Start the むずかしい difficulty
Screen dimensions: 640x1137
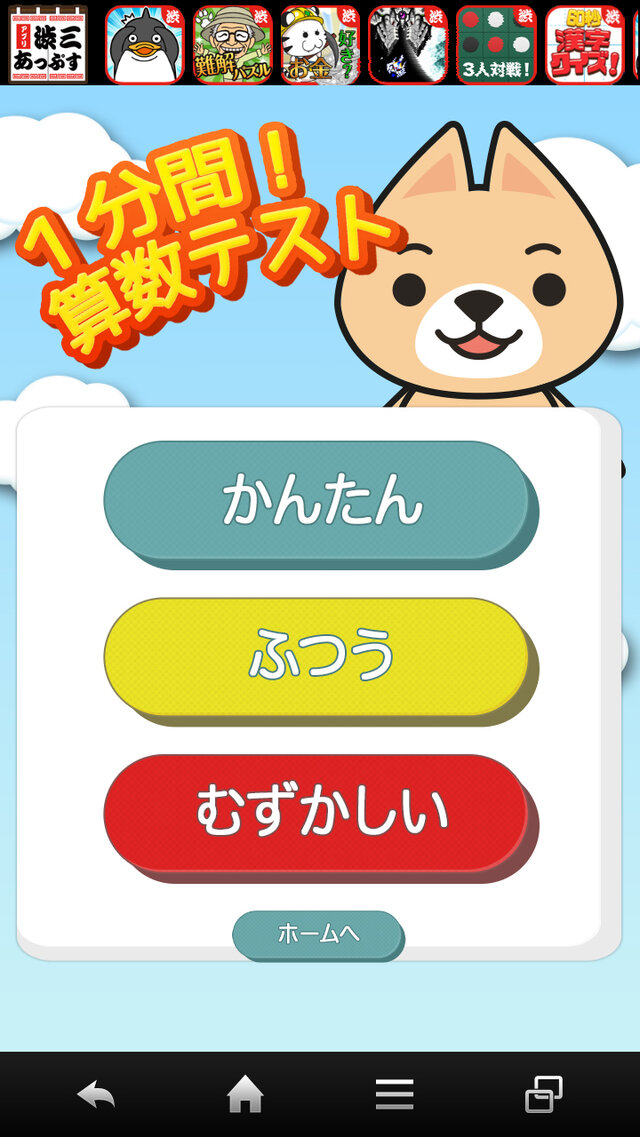point(316,812)
